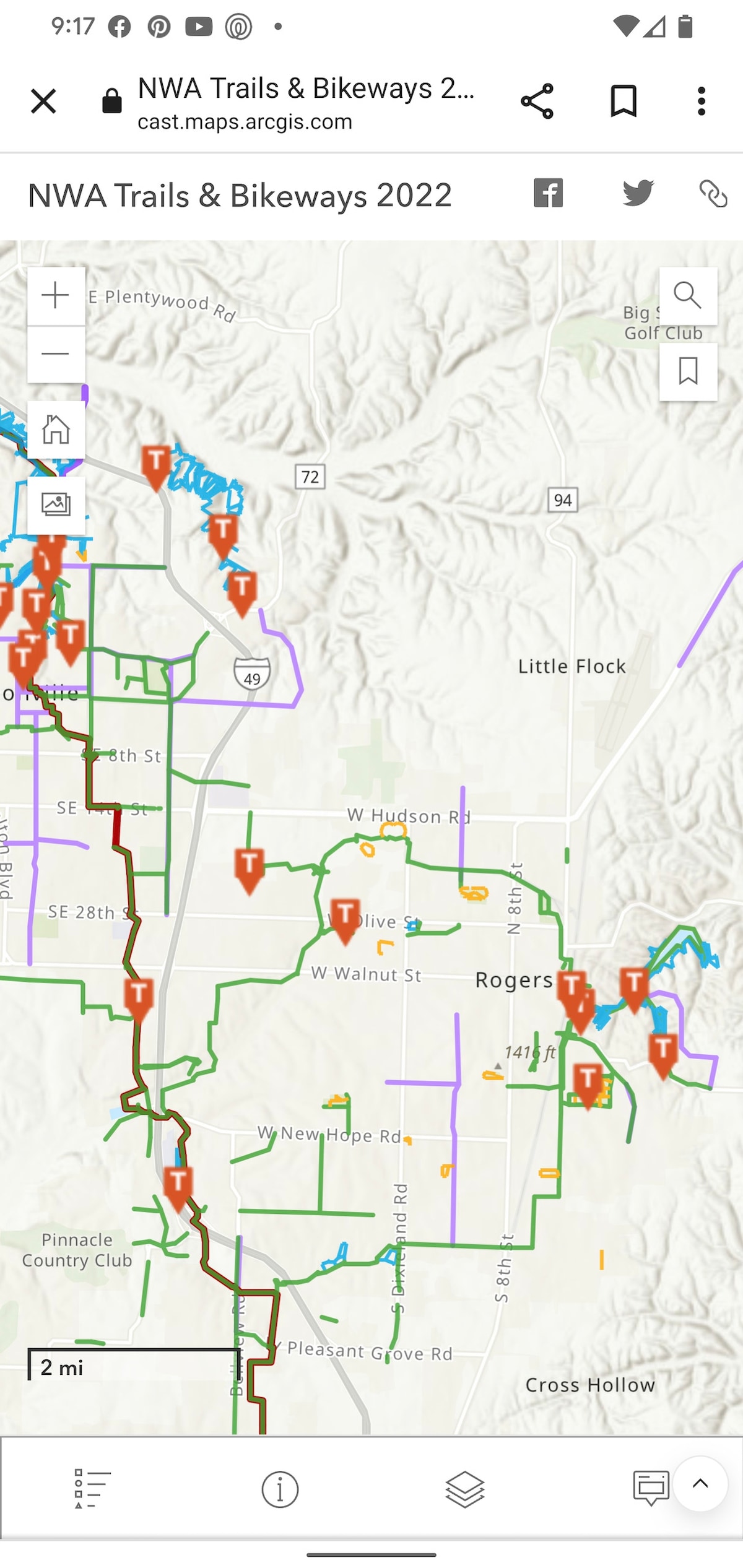Open the layers list
This screenshot has height=1568, width=743.
[x=465, y=1489]
